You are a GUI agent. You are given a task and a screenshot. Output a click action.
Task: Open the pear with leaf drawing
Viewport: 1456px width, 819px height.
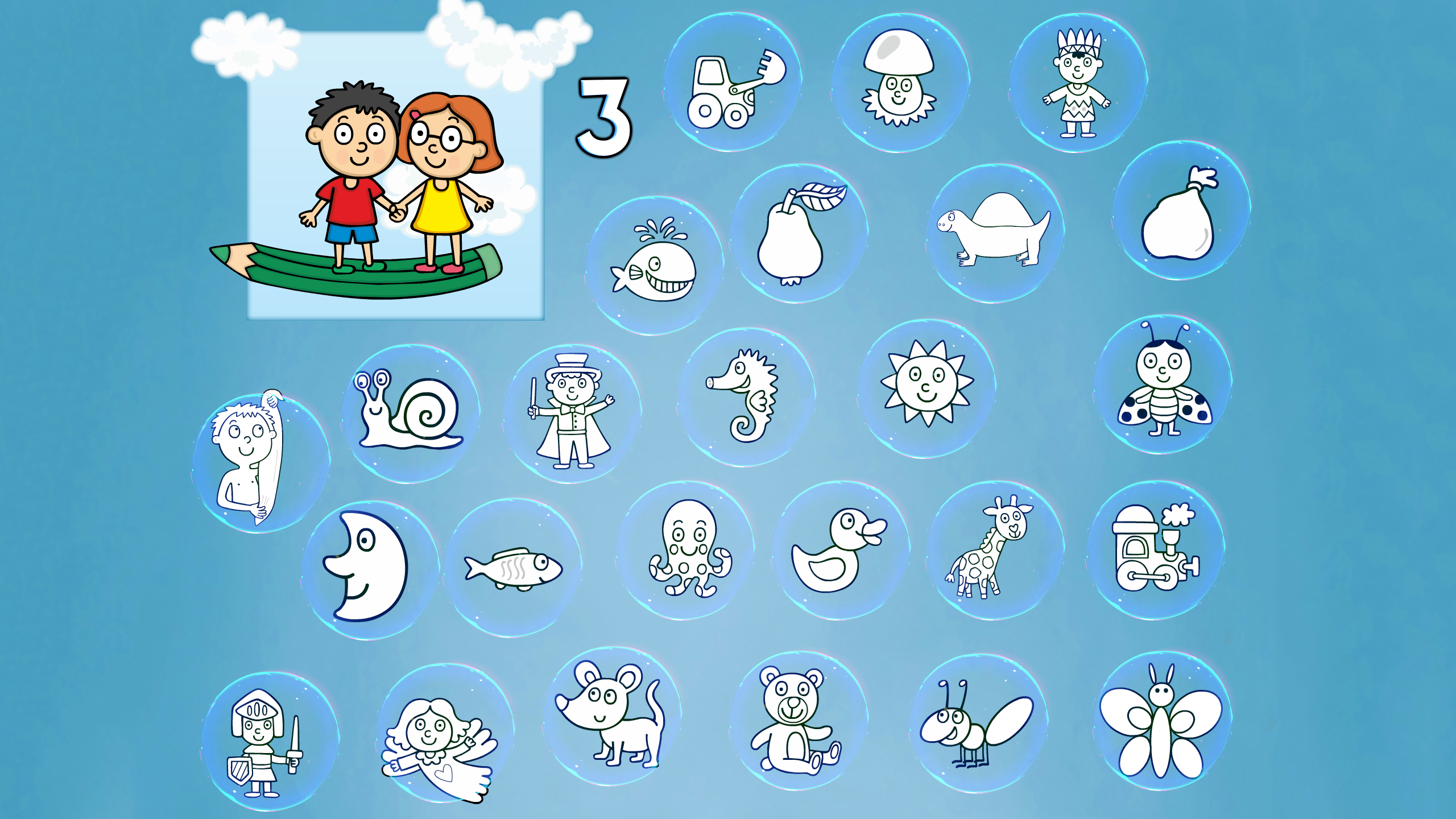[x=799, y=233]
